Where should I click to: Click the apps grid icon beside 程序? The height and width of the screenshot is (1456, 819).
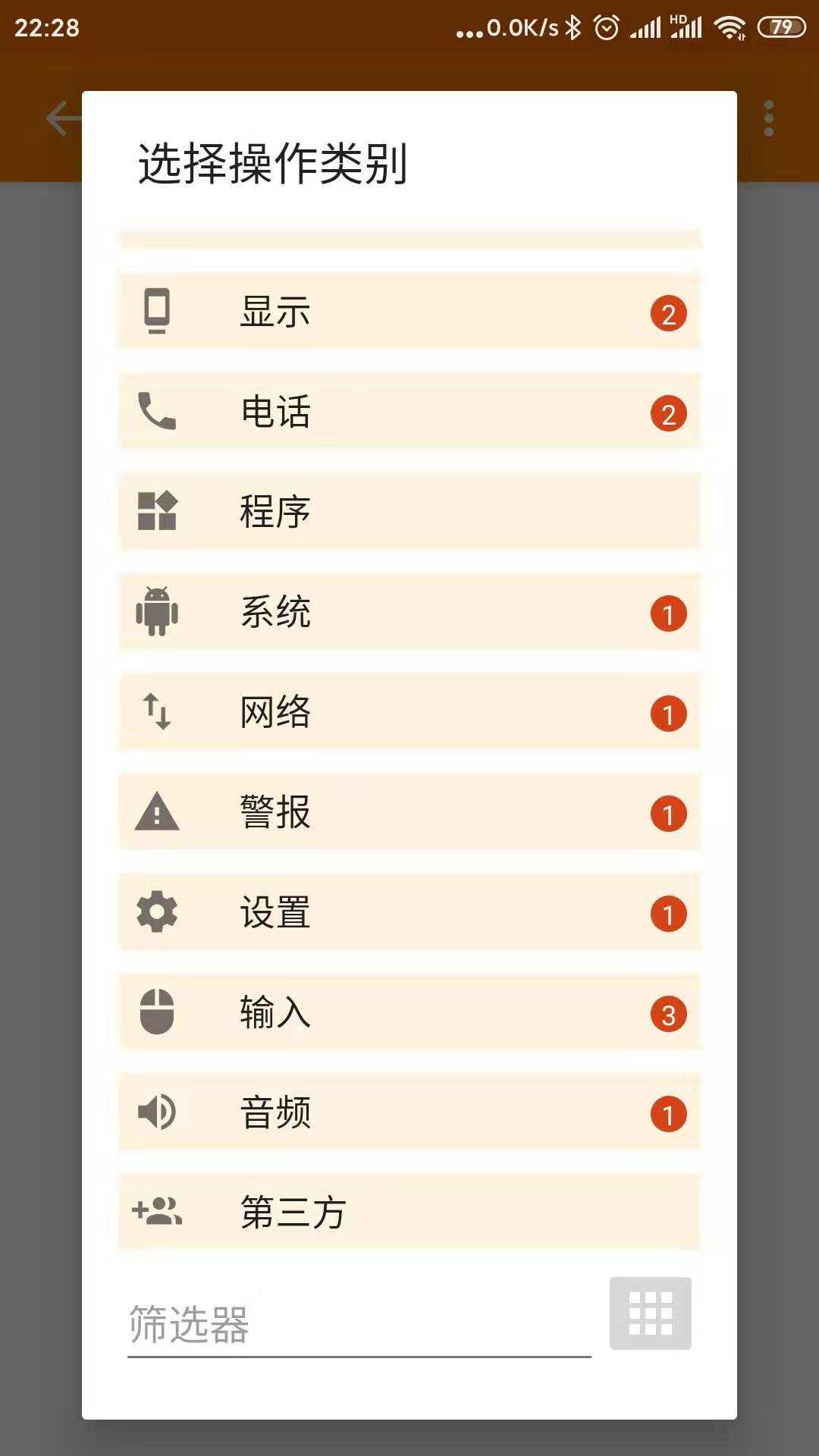pos(155,511)
